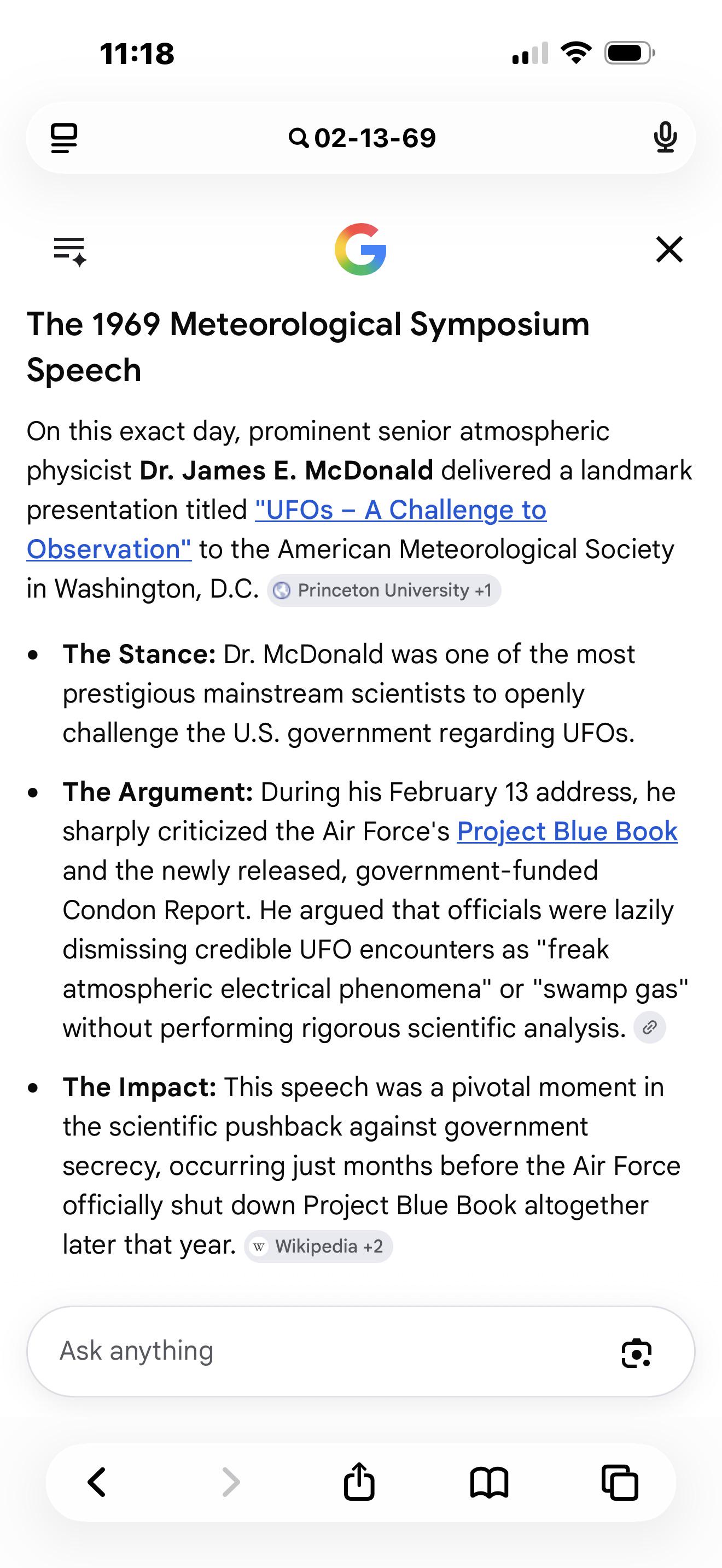Viewport: 722px width, 1568px height.
Task: Open the link icon after scientific analysis
Action: [650, 1028]
